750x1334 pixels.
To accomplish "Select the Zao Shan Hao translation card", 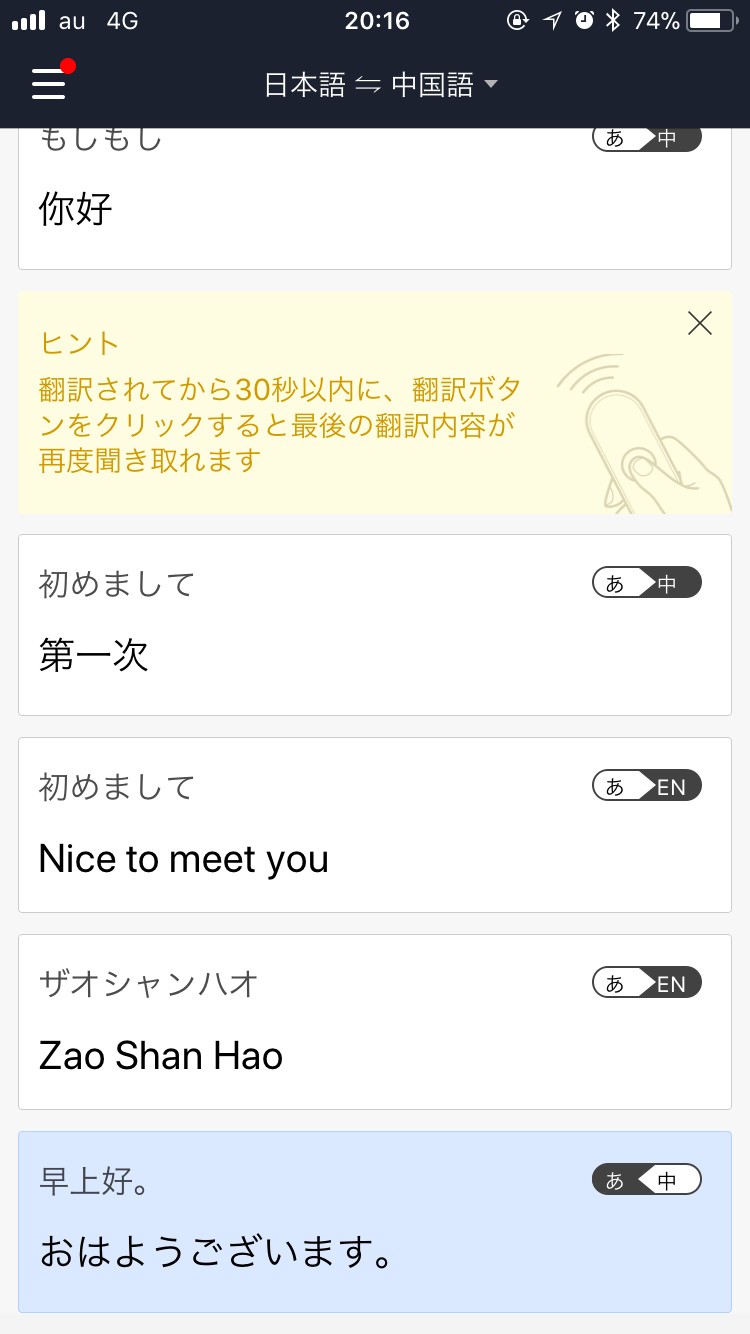I will click(375, 1022).
